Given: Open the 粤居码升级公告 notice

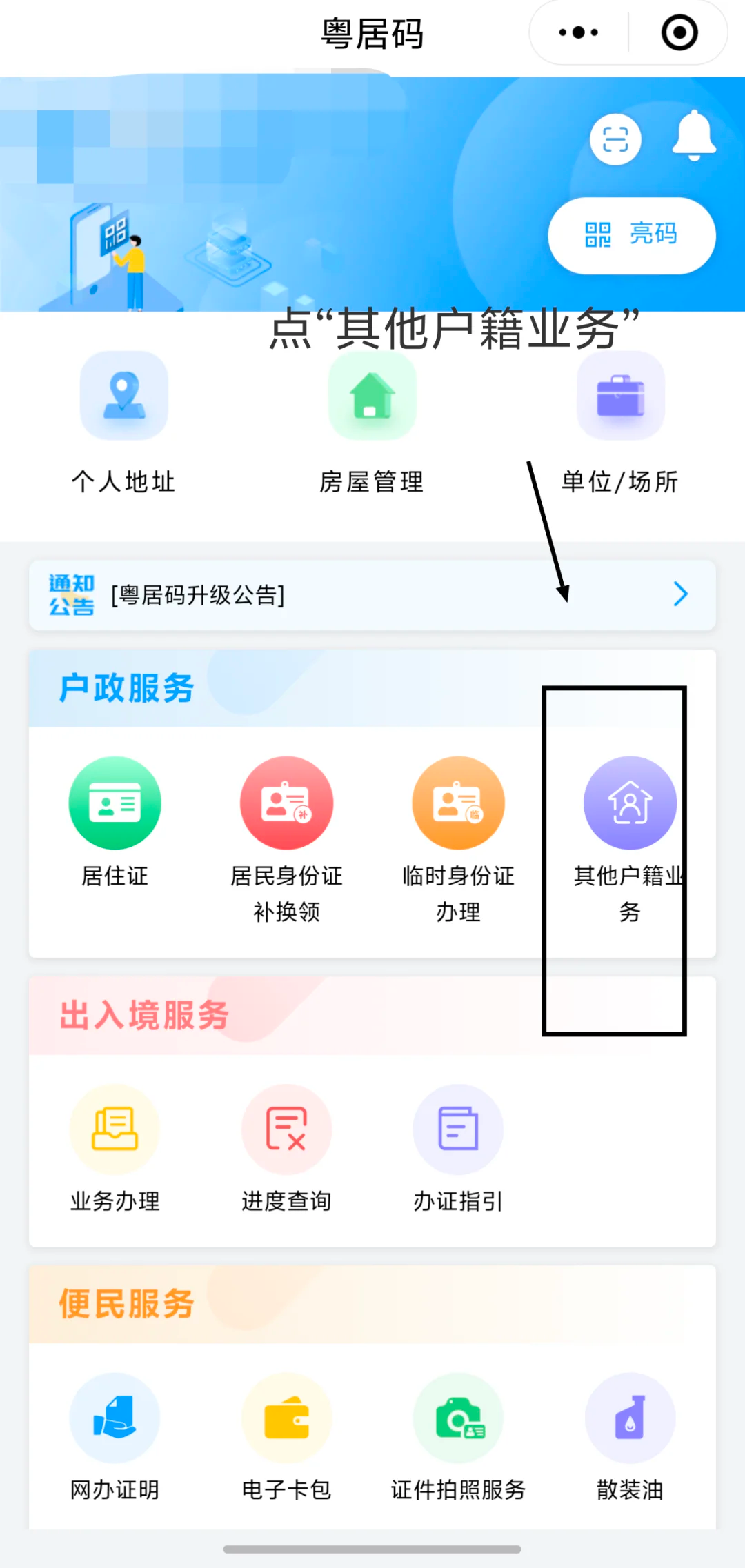Looking at the screenshot, I should [372, 595].
